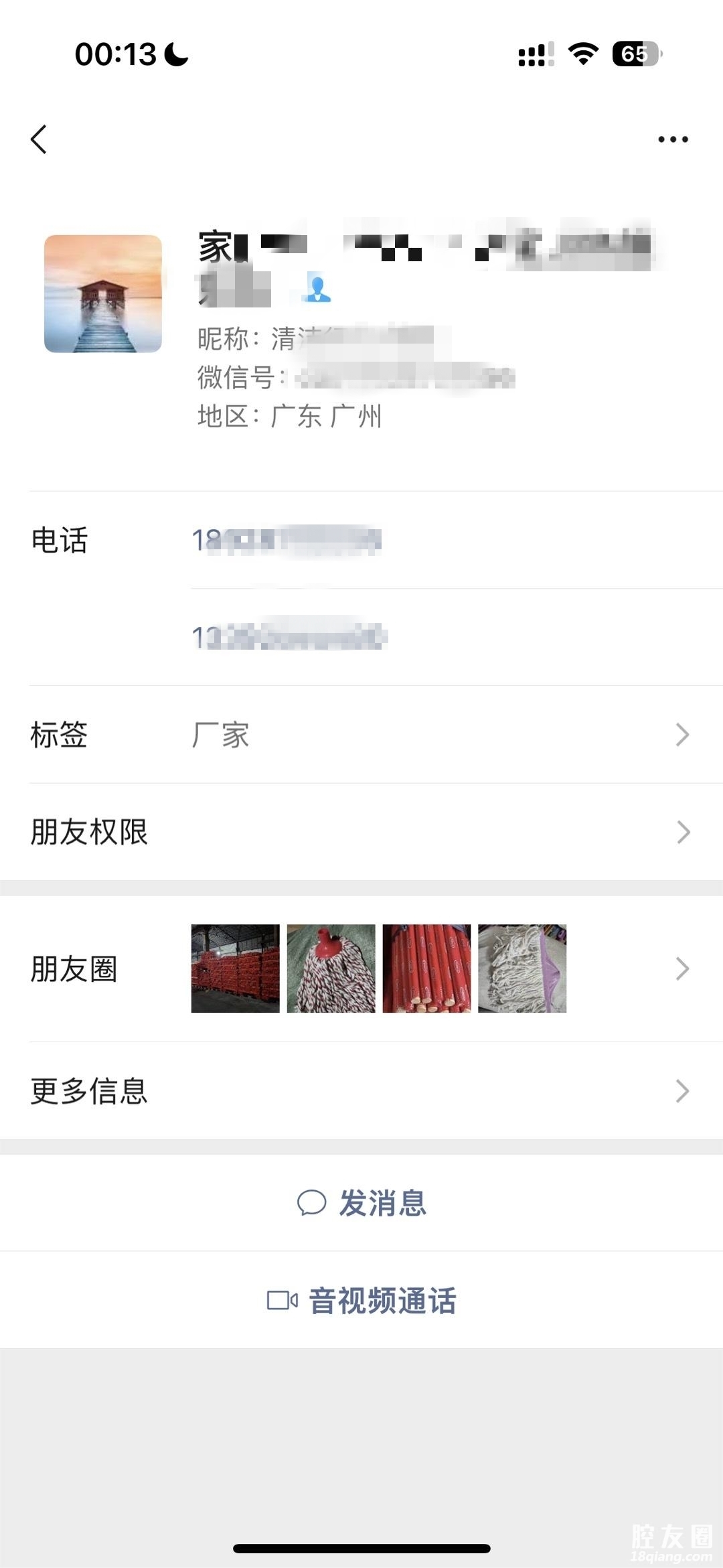Open the 标签 row showing 厂家
This screenshot has height=1568, width=723.
point(361,735)
